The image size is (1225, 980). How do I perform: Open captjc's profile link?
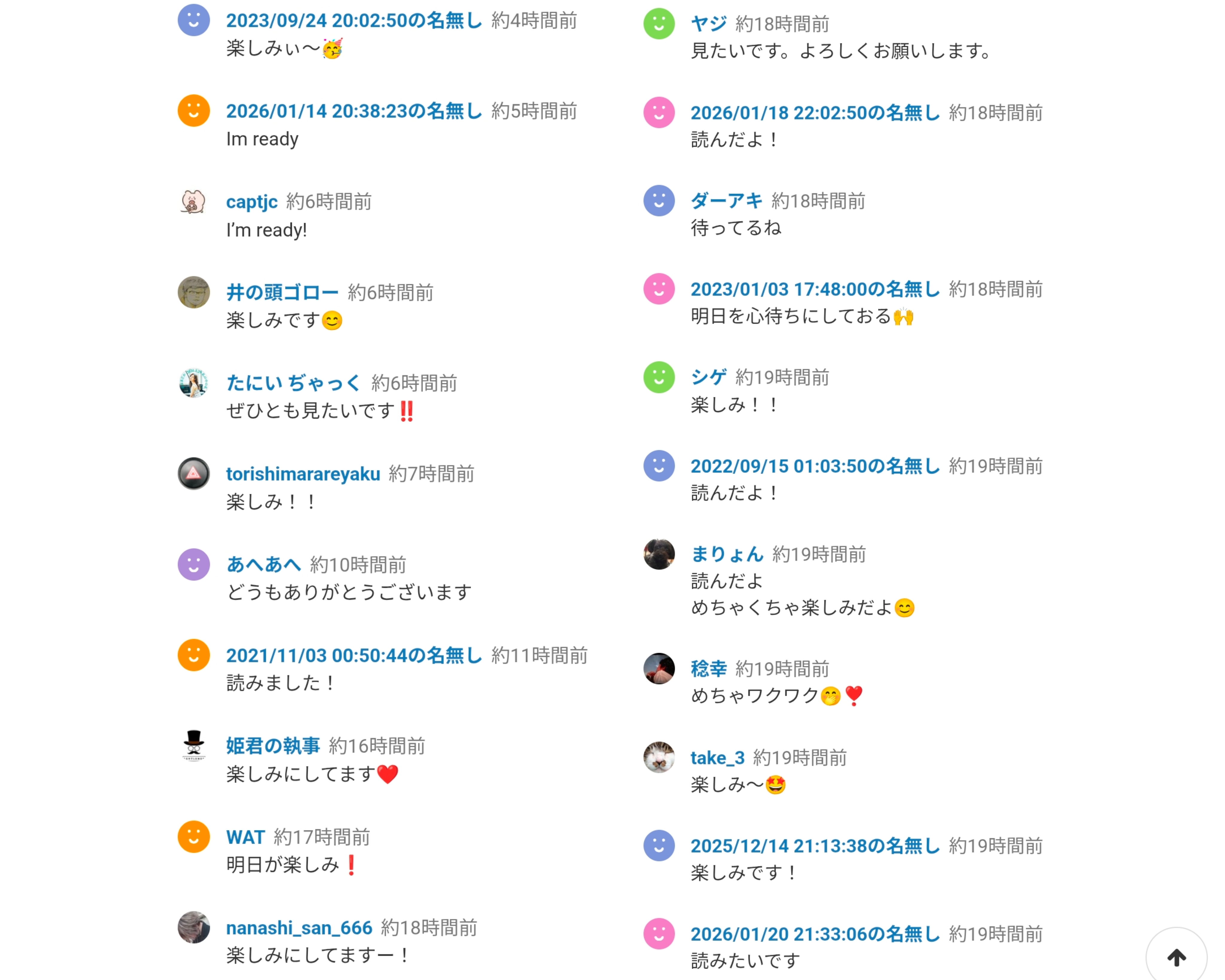[x=252, y=202]
